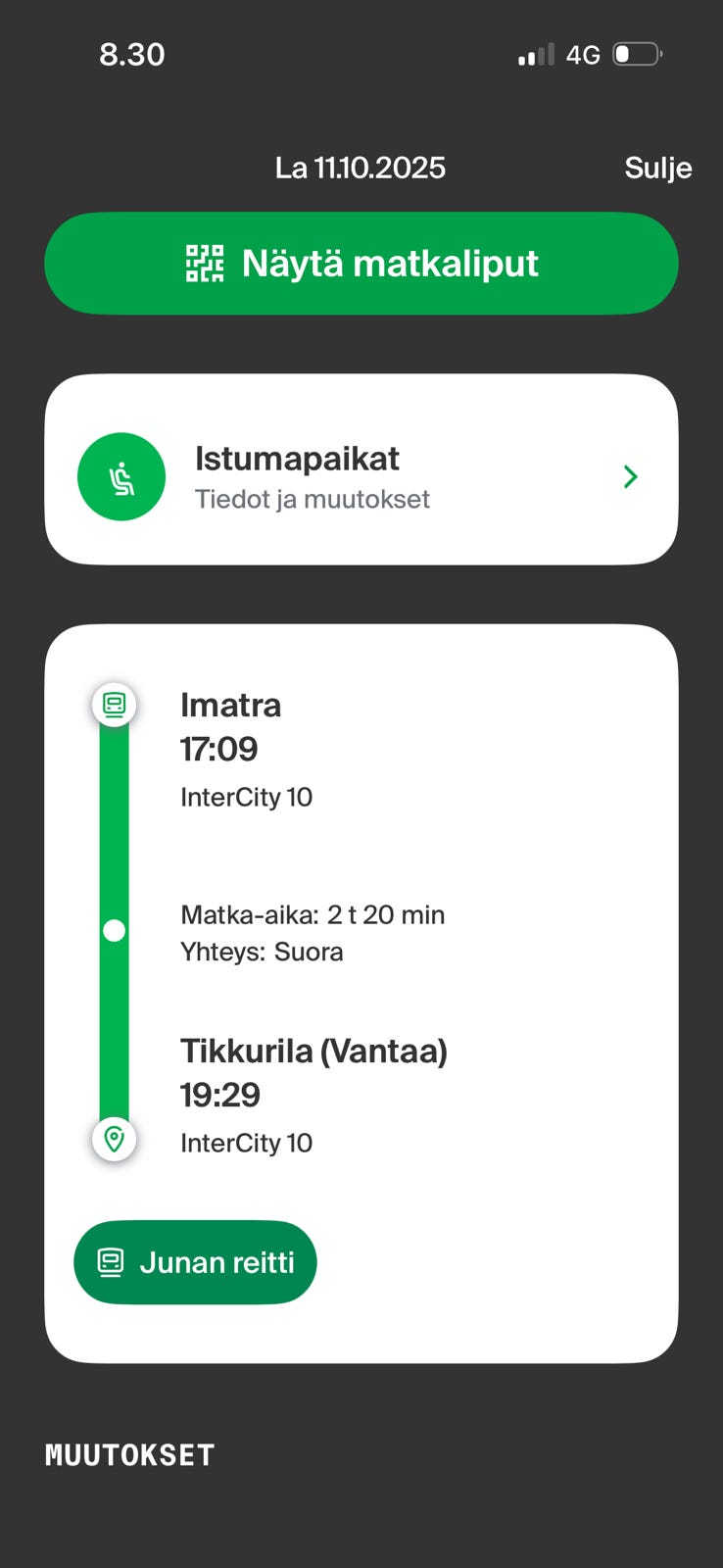Image resolution: width=723 pixels, height=1568 pixels.
Task: Tap the train icon at the Imatra departure point
Action: click(114, 704)
